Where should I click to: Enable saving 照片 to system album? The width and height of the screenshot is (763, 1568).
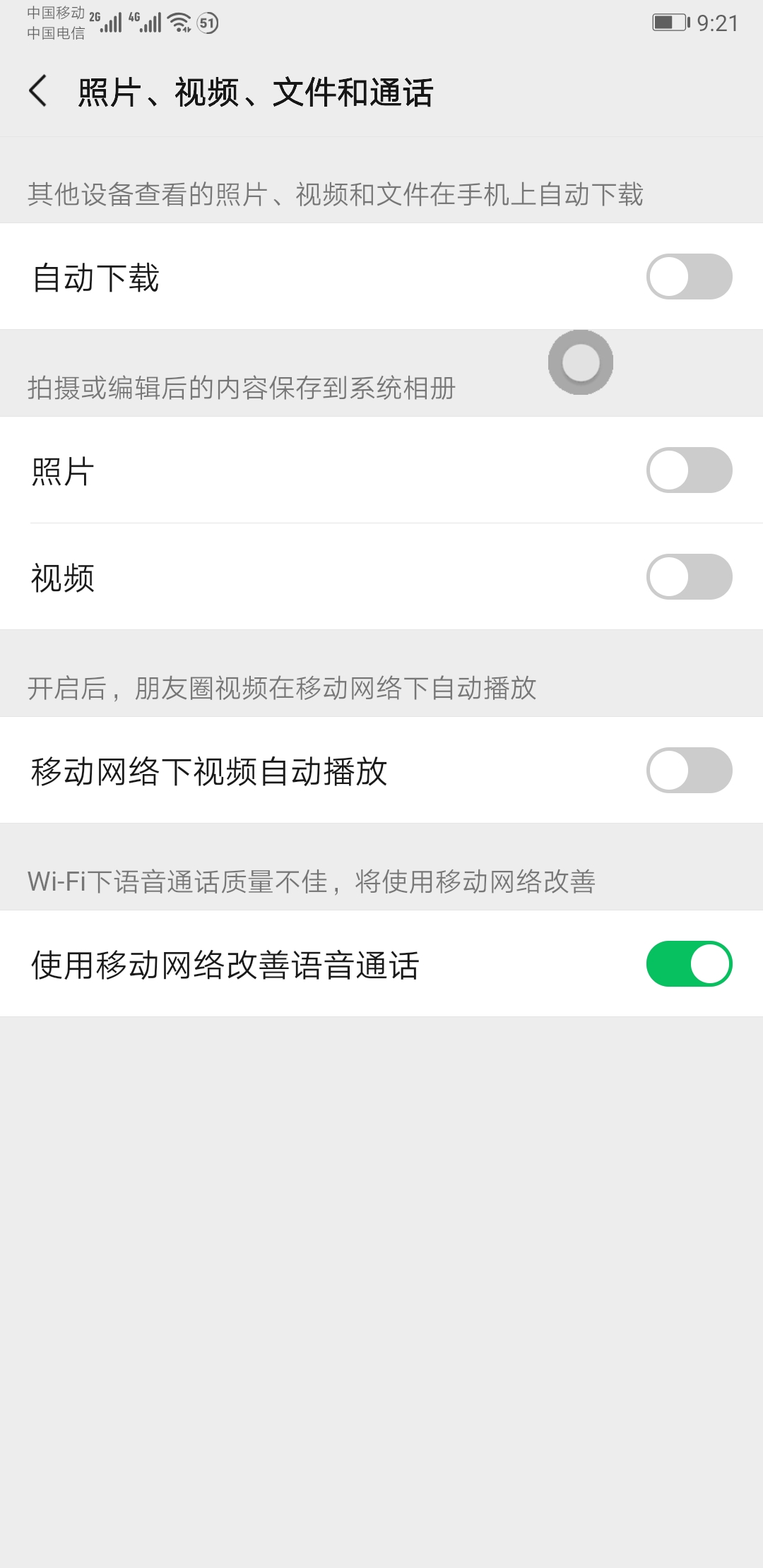(689, 470)
